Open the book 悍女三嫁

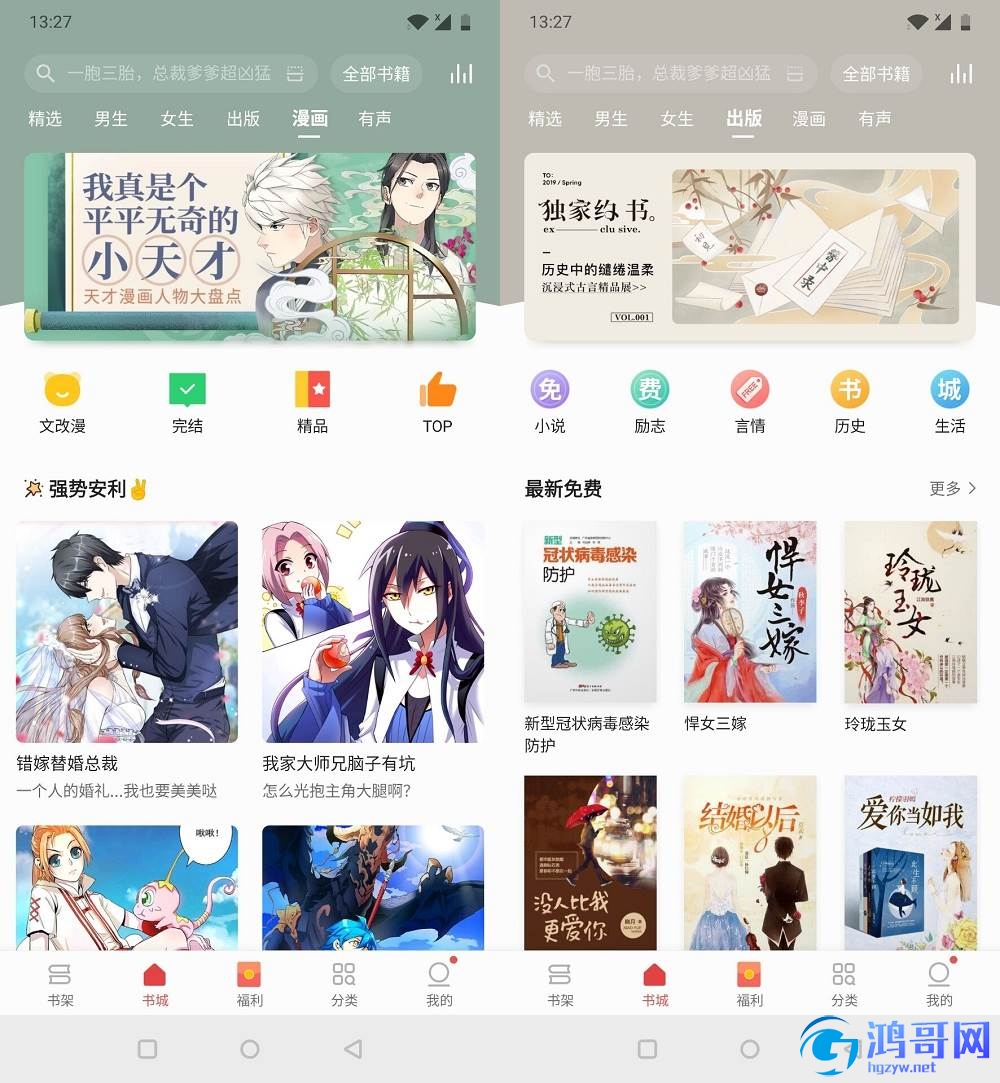750,612
